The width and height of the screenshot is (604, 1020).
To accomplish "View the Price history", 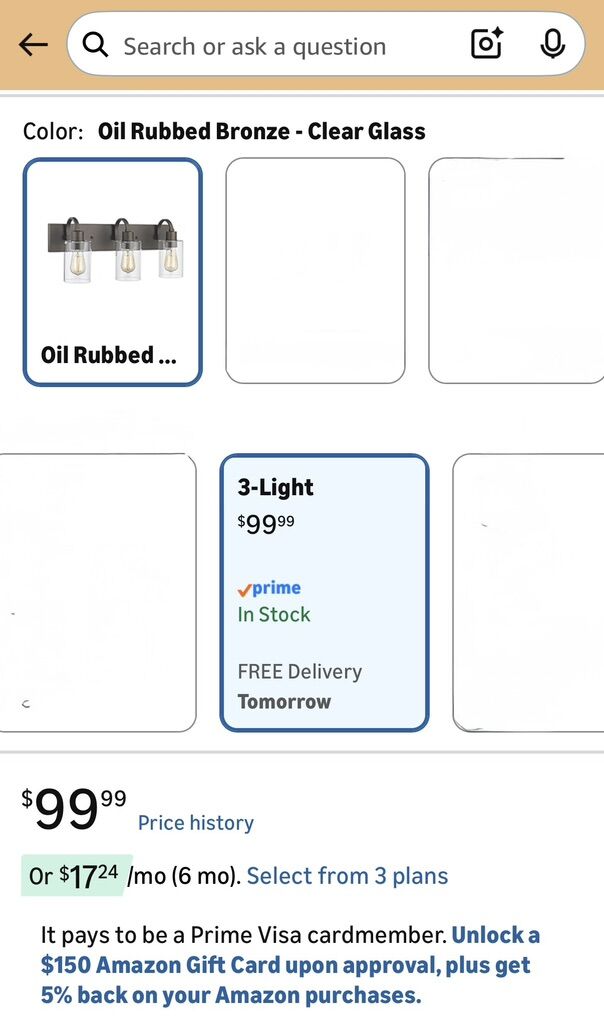I will coord(196,823).
